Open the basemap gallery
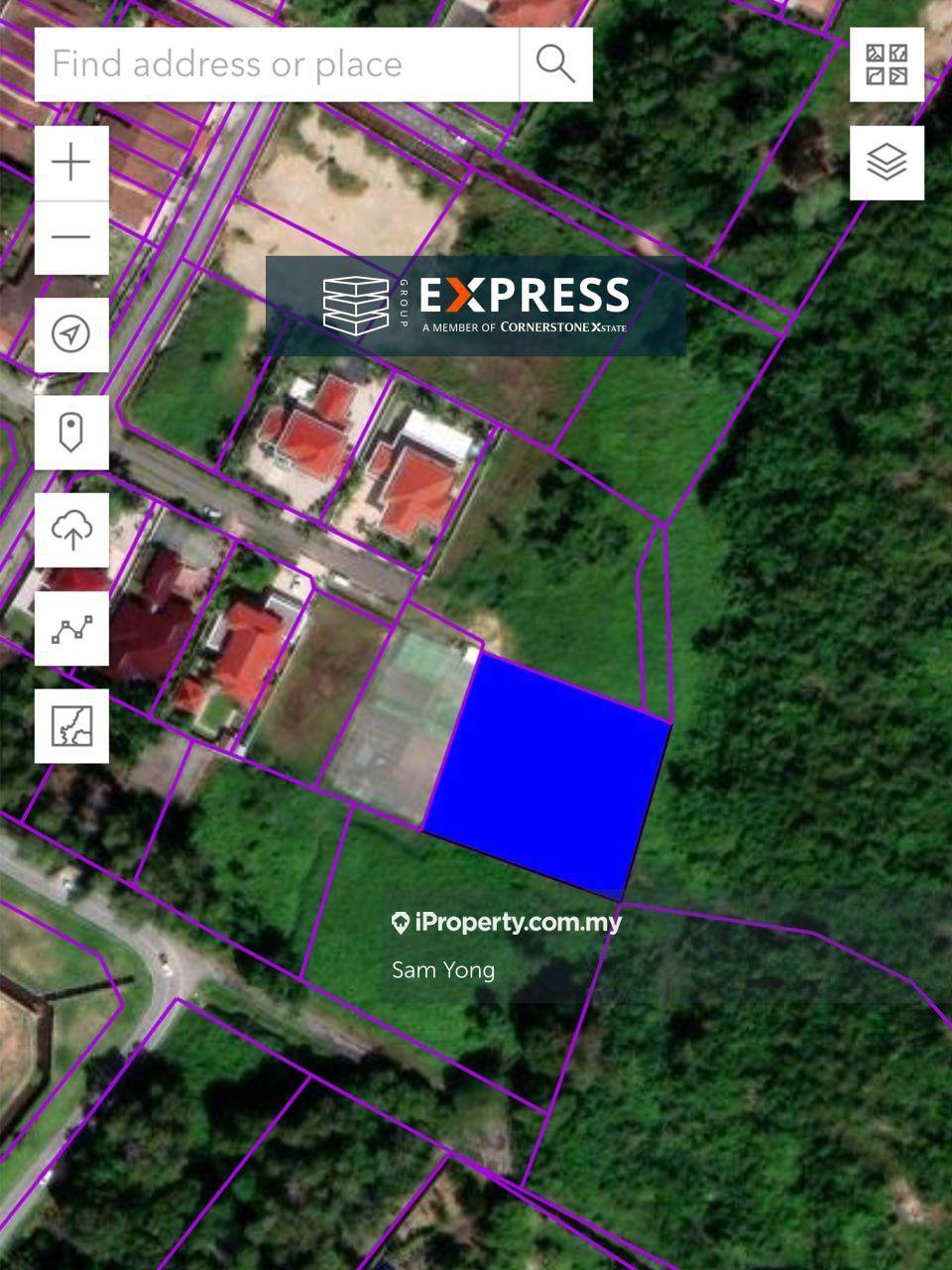Screen dimensions: 952x1270 tap(887, 64)
